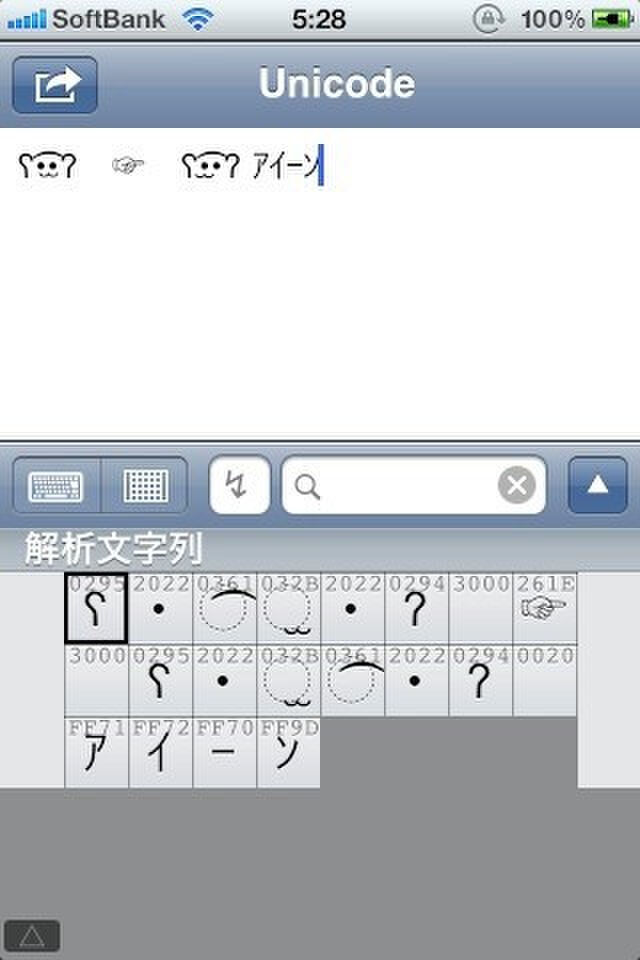The width and height of the screenshot is (640, 960).
Task: Tap the small triangle button at bottom
Action: 32,935
